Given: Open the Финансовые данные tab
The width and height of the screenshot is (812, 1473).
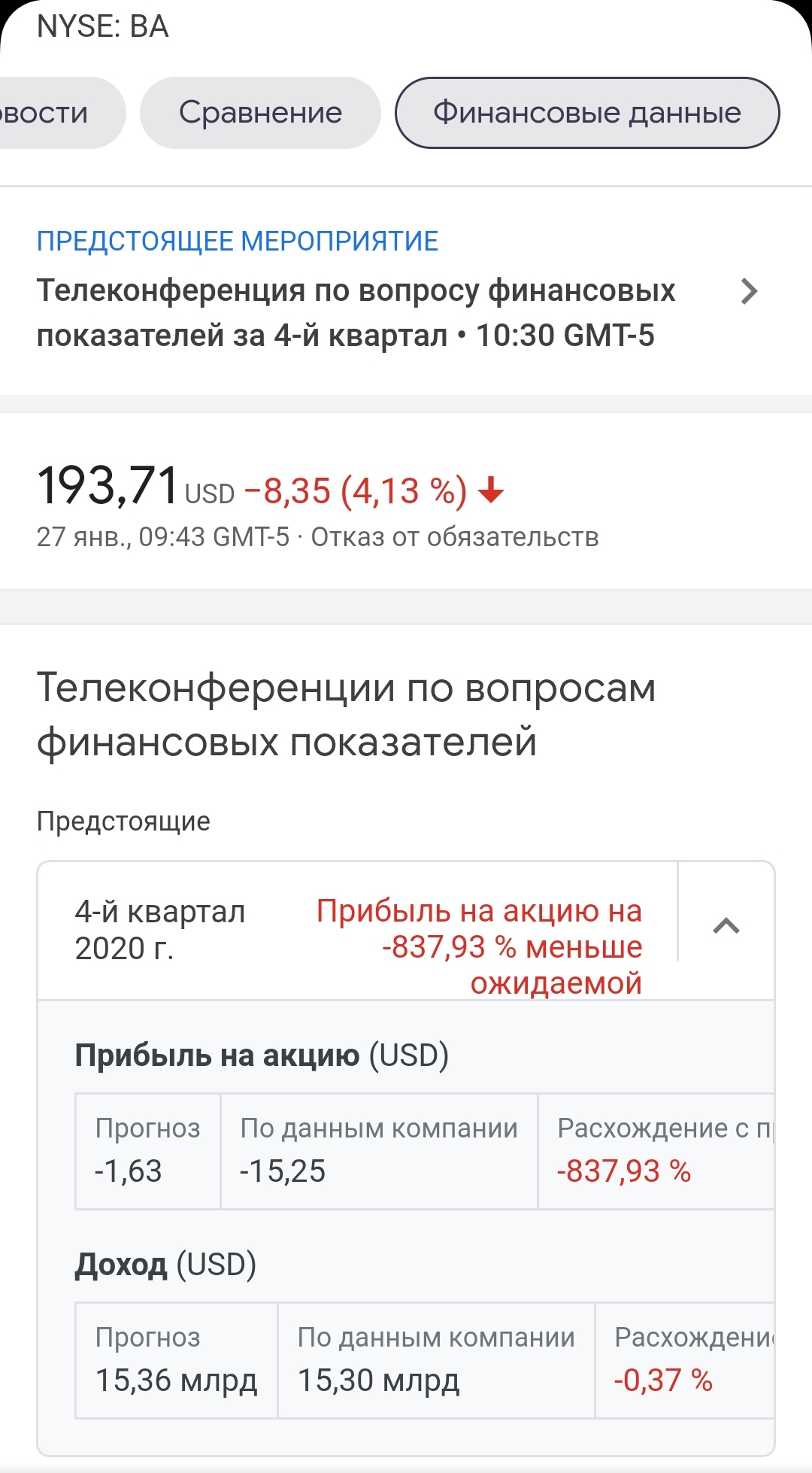Looking at the screenshot, I should (587, 113).
